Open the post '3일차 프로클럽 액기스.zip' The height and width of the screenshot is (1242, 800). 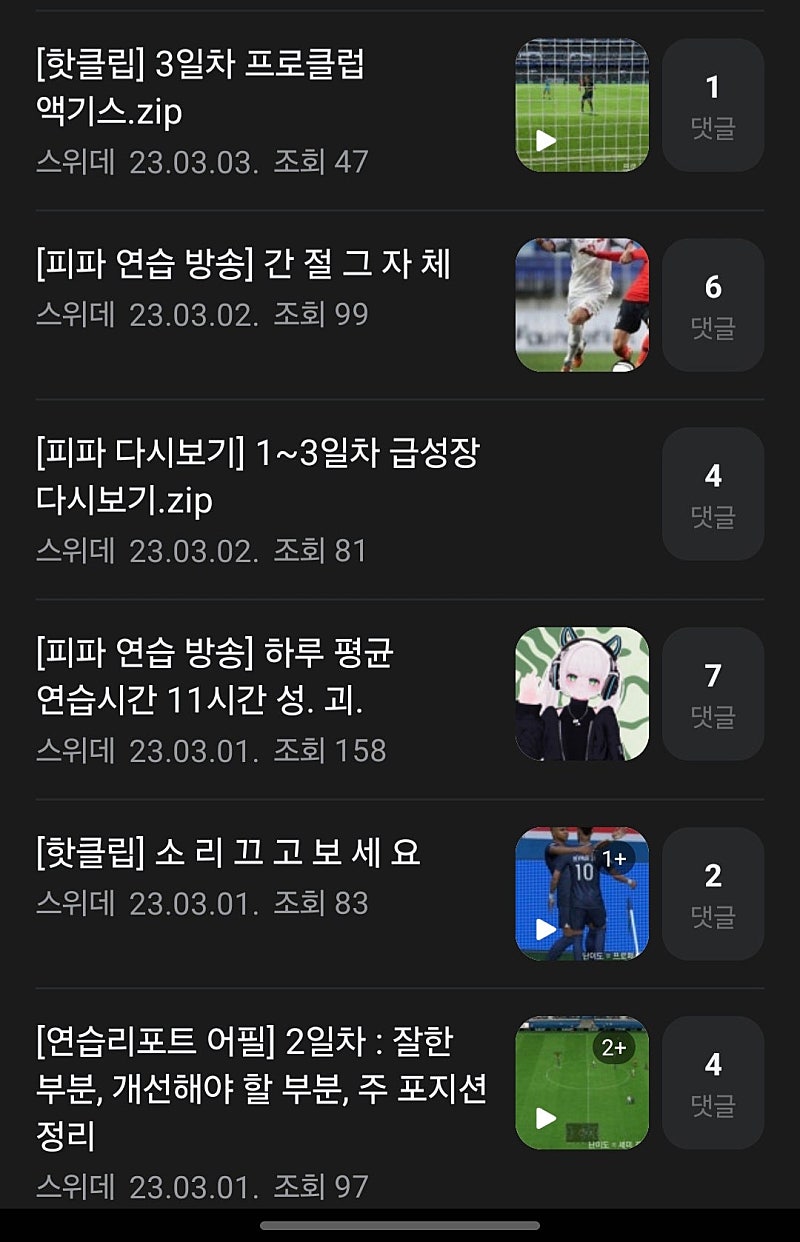pos(200,88)
